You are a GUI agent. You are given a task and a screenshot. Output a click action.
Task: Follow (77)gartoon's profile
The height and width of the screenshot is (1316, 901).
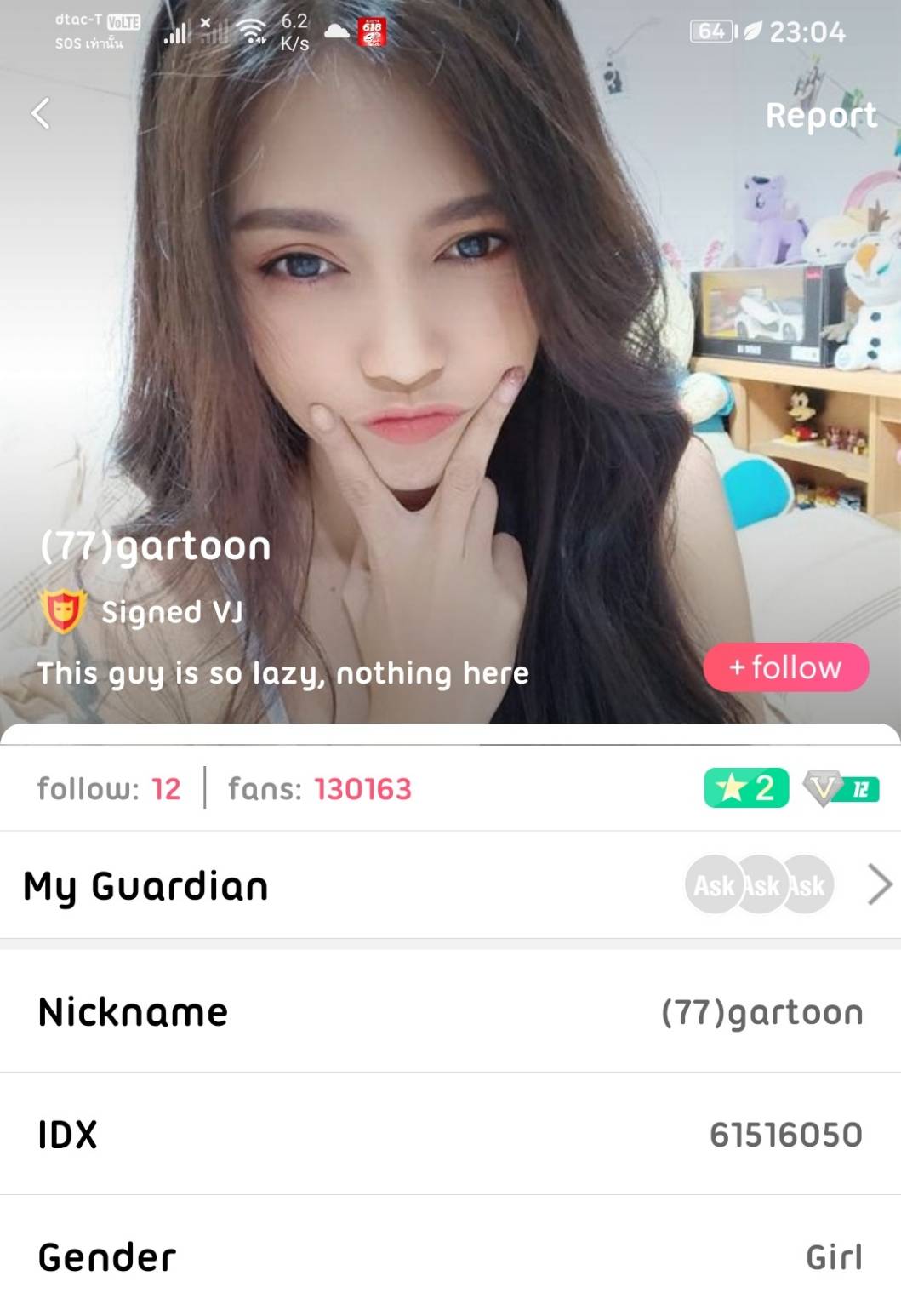coord(785,667)
